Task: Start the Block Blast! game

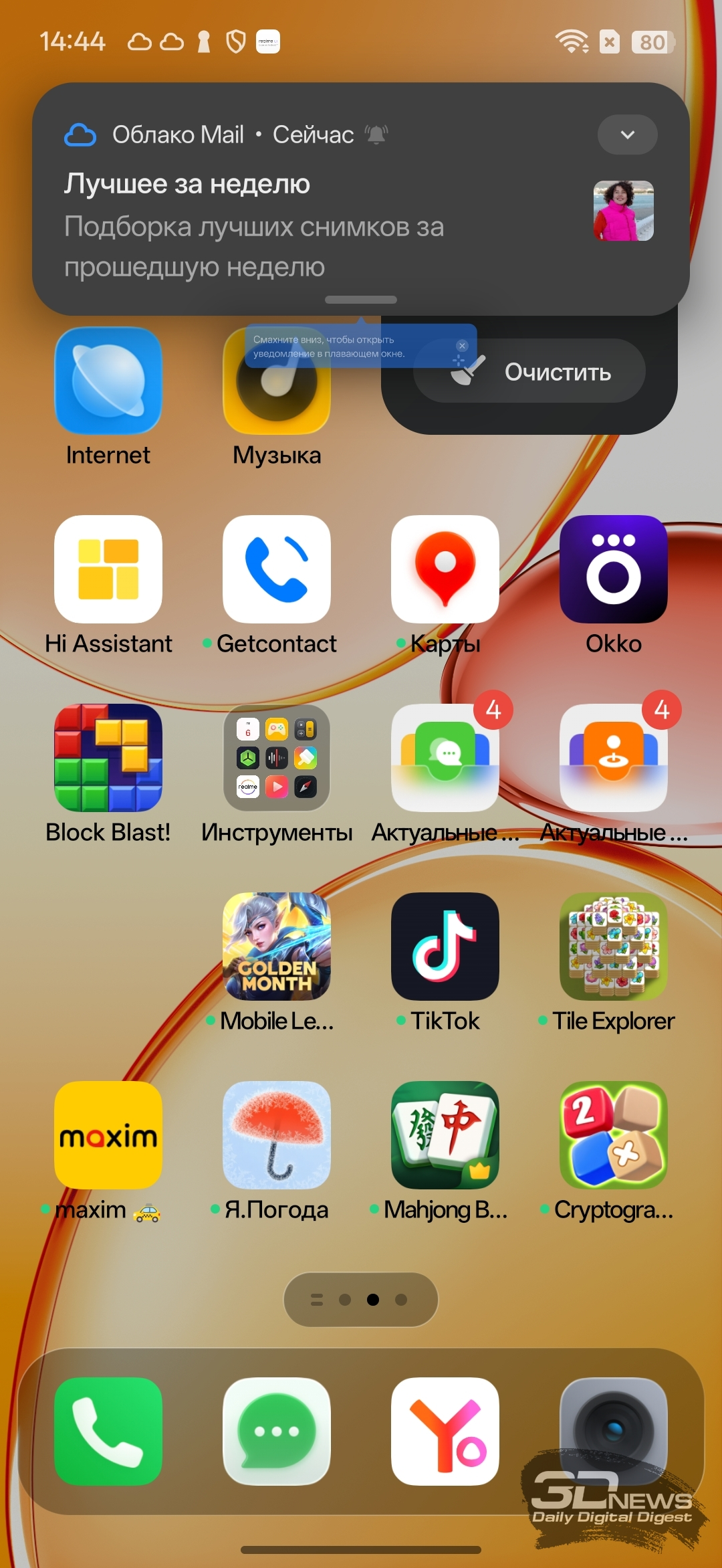Action: (x=108, y=758)
